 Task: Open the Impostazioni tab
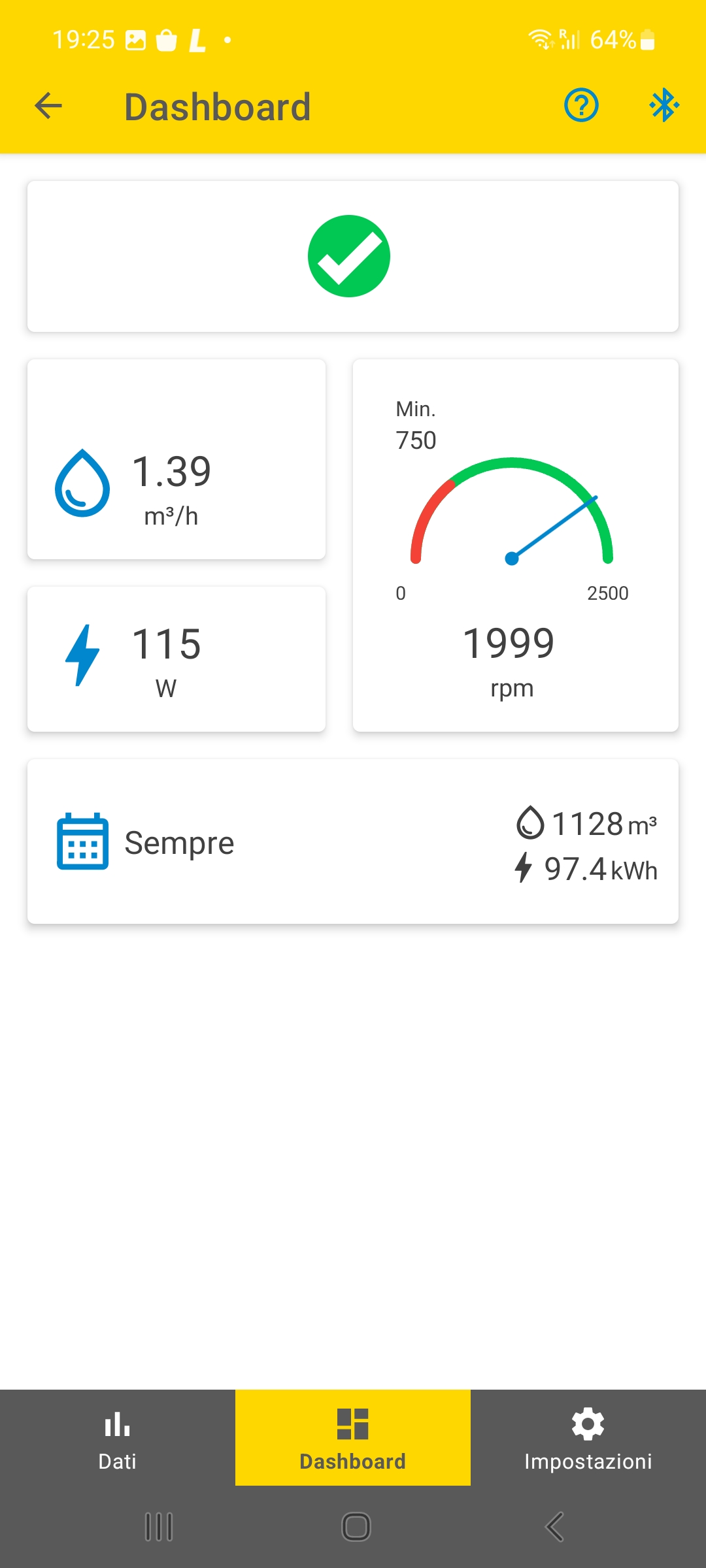[x=588, y=1437]
